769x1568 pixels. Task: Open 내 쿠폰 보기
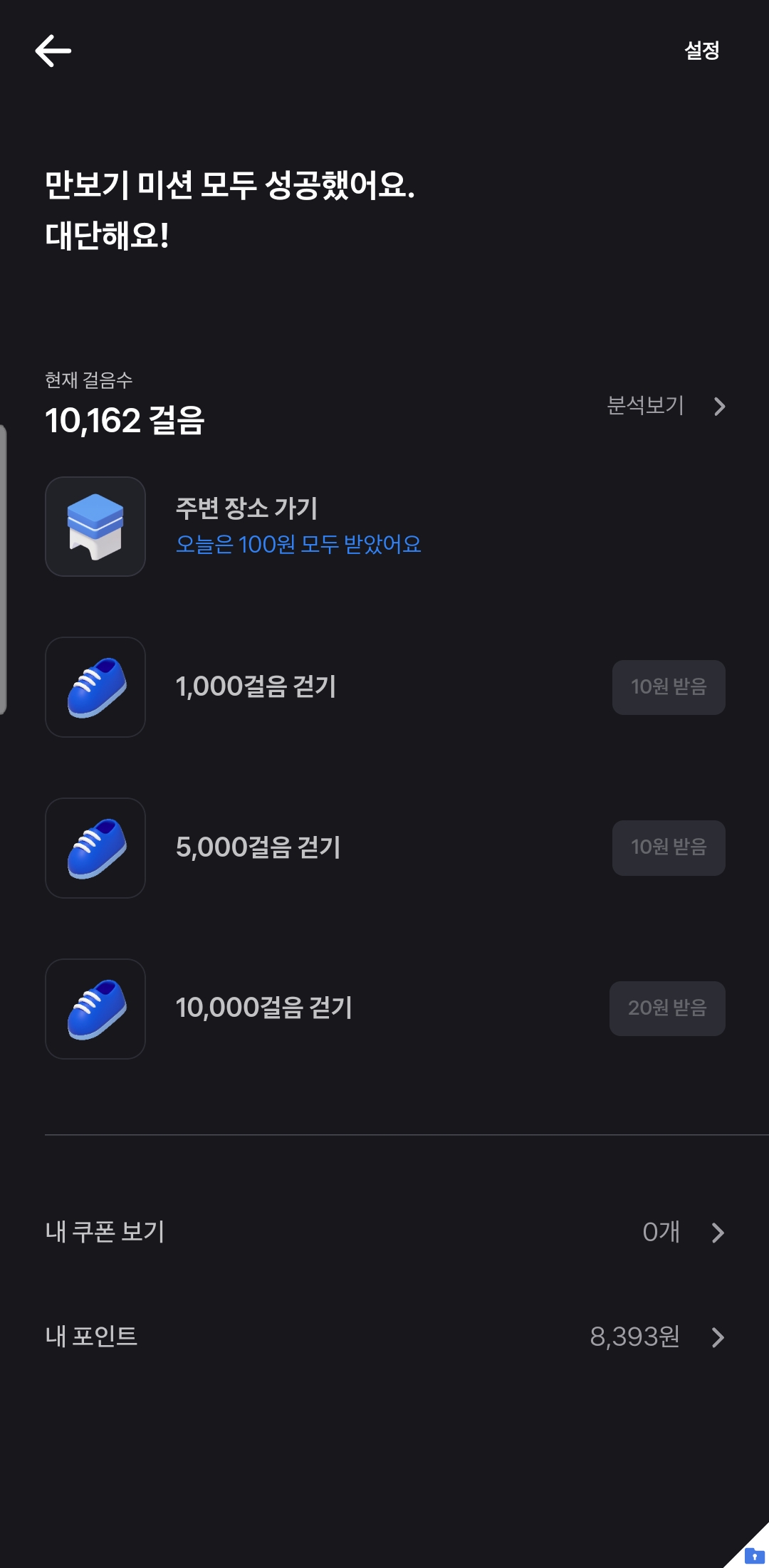point(384,1232)
